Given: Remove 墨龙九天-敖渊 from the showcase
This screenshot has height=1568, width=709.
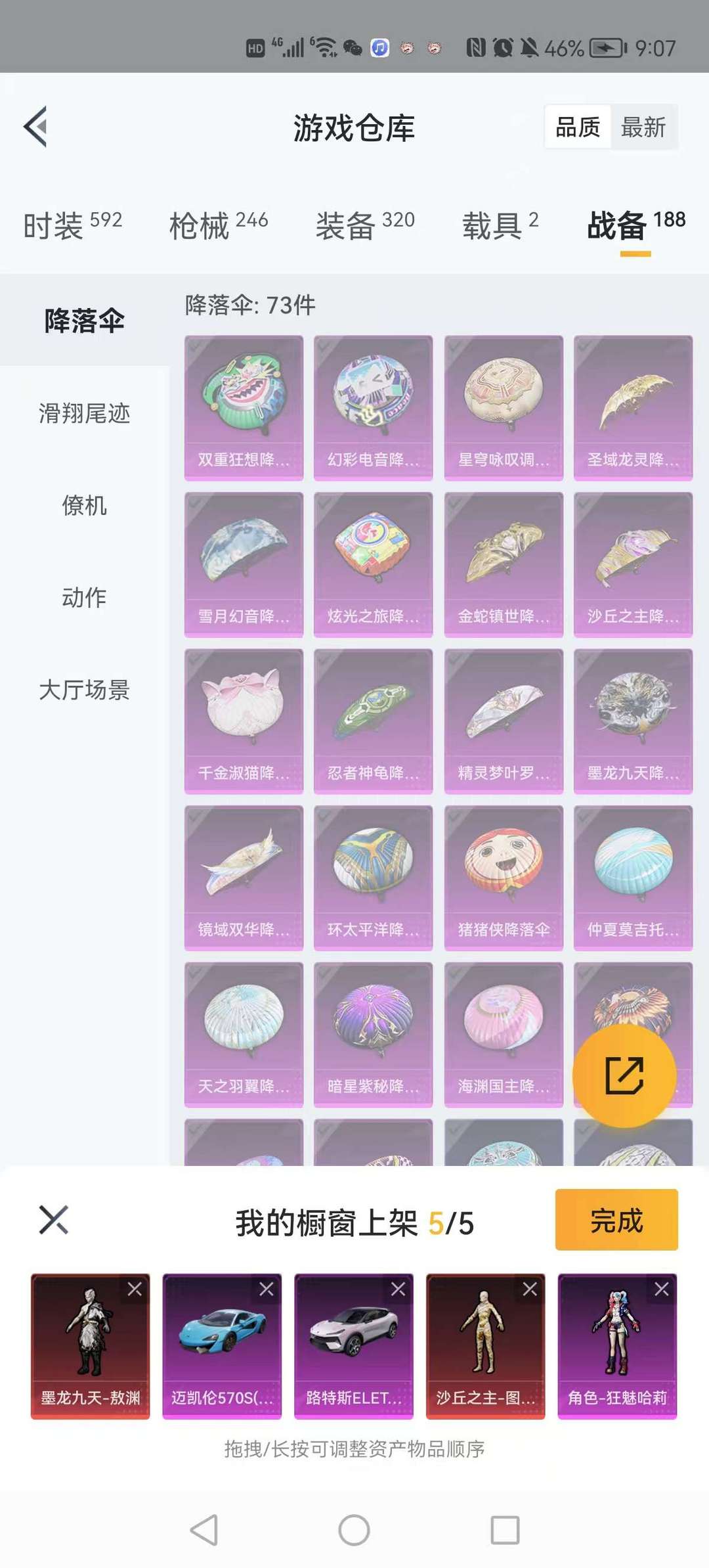Looking at the screenshot, I should [135, 1289].
